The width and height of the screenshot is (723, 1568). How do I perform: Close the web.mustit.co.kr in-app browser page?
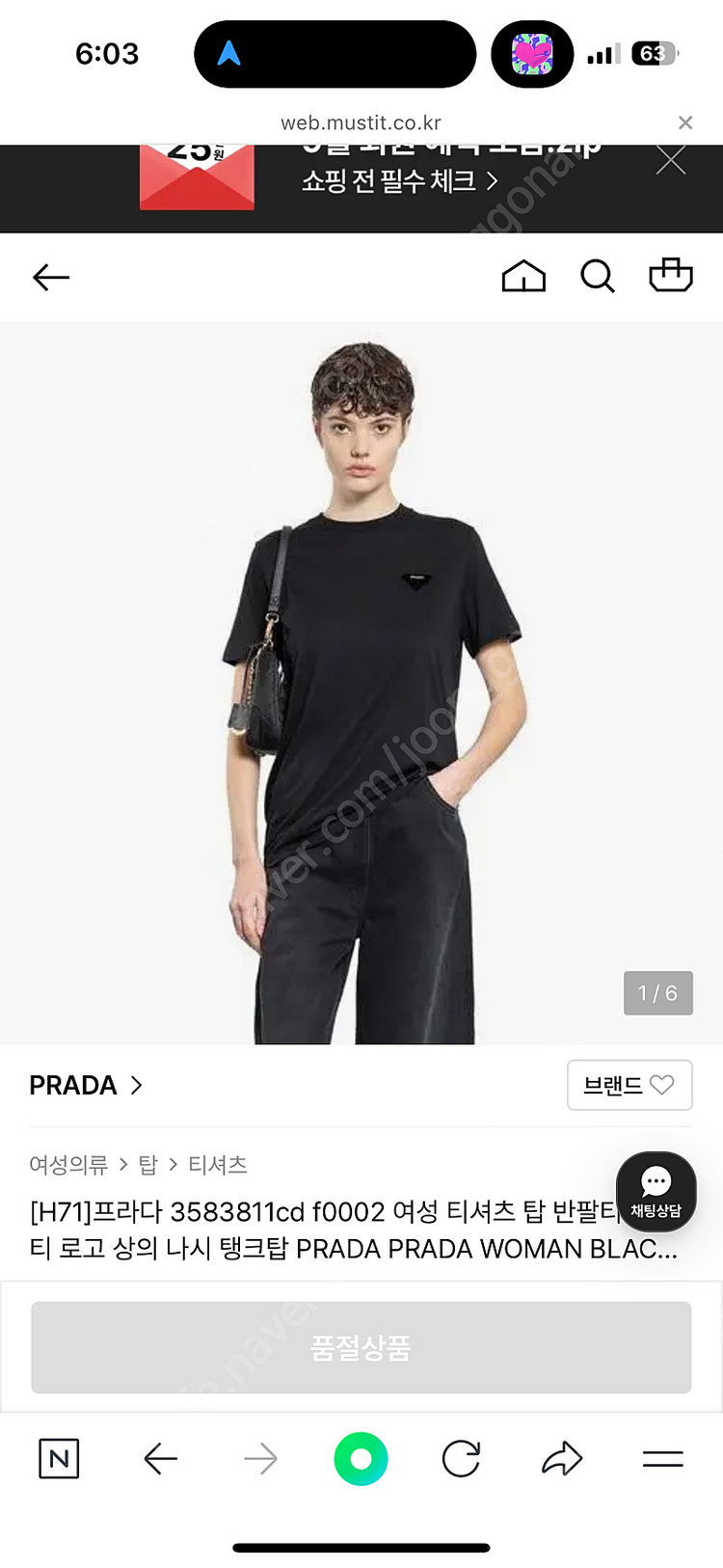tap(685, 122)
